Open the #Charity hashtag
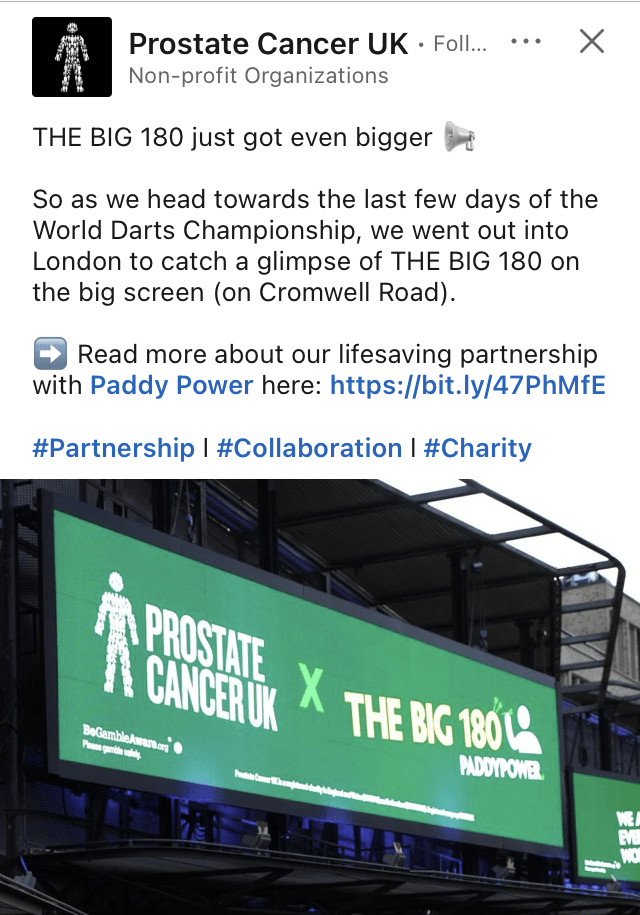 tap(477, 448)
